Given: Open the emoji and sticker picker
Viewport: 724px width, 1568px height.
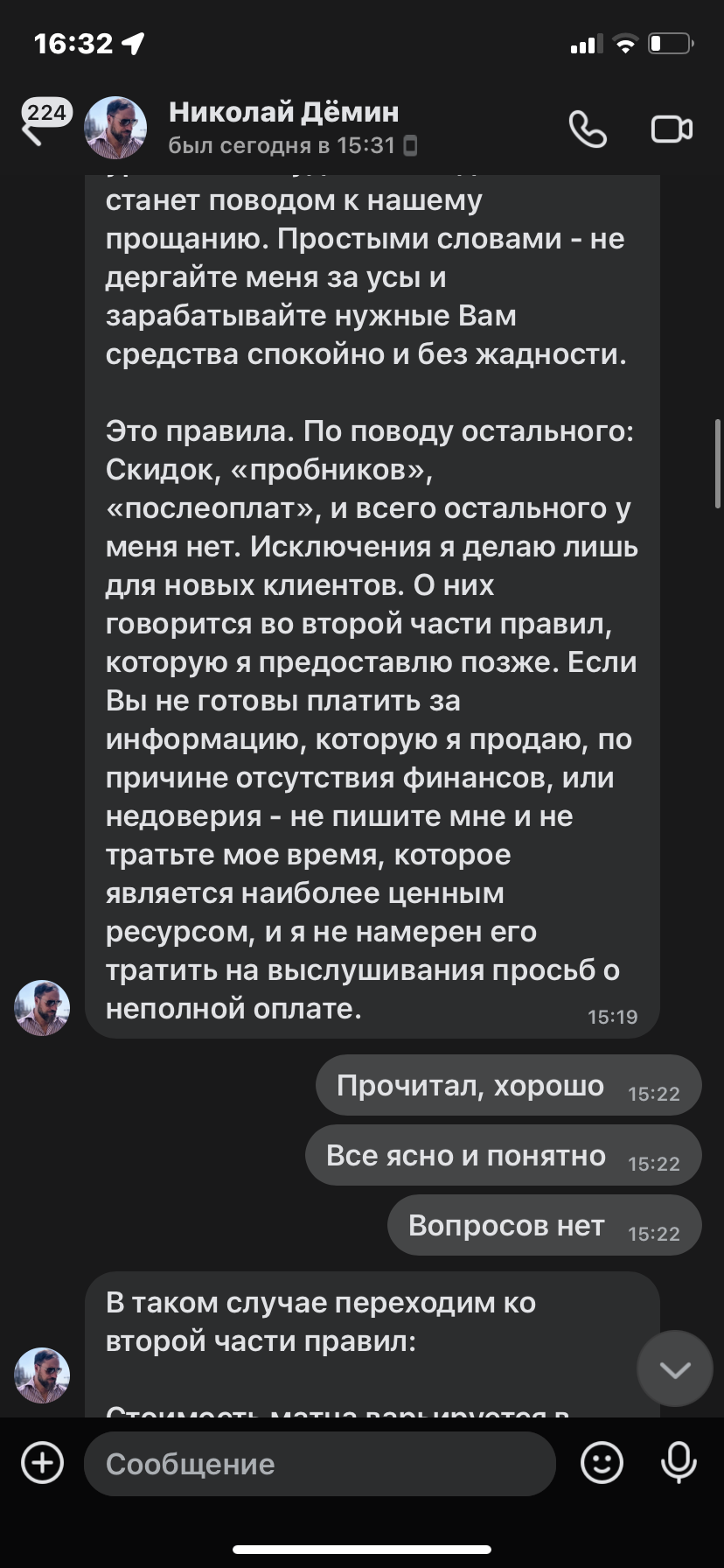Looking at the screenshot, I should (x=602, y=1463).
